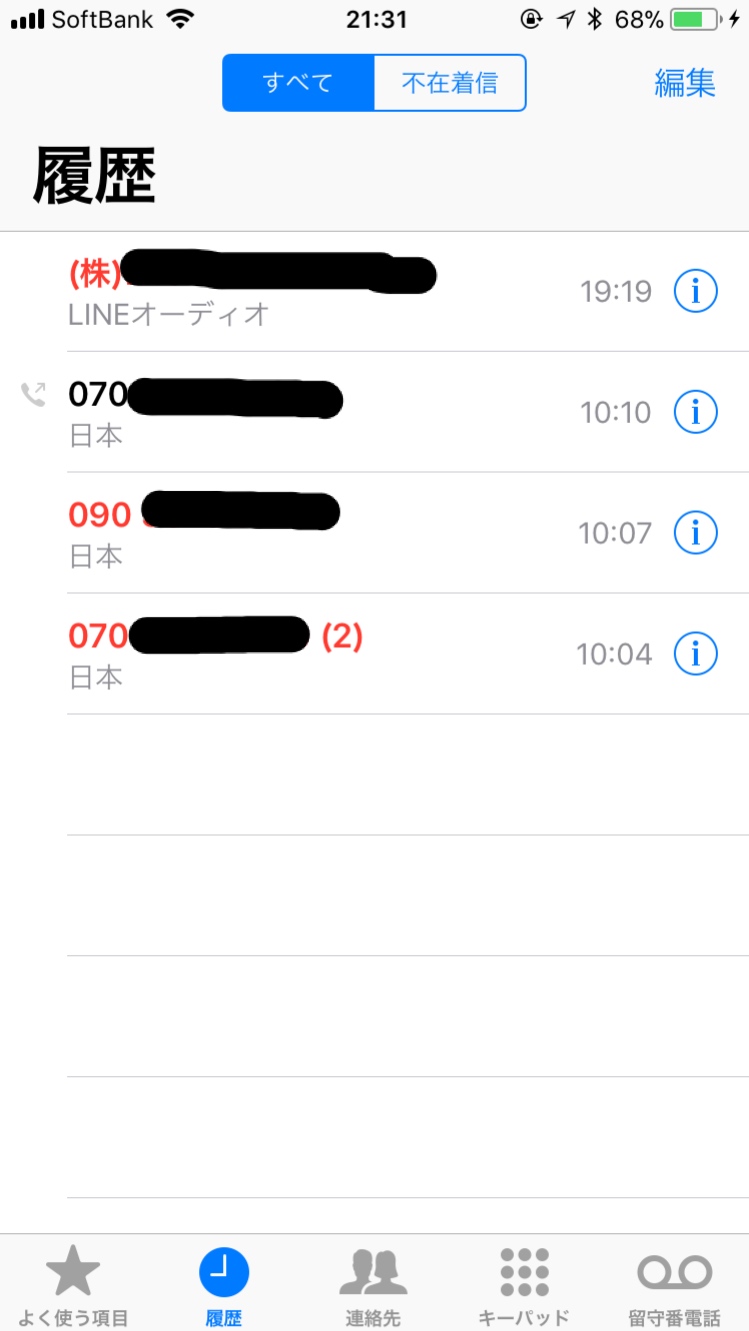This screenshot has height=1331, width=749.
Task: Show only 不在着信 missed calls
Action: pyautogui.click(x=449, y=83)
